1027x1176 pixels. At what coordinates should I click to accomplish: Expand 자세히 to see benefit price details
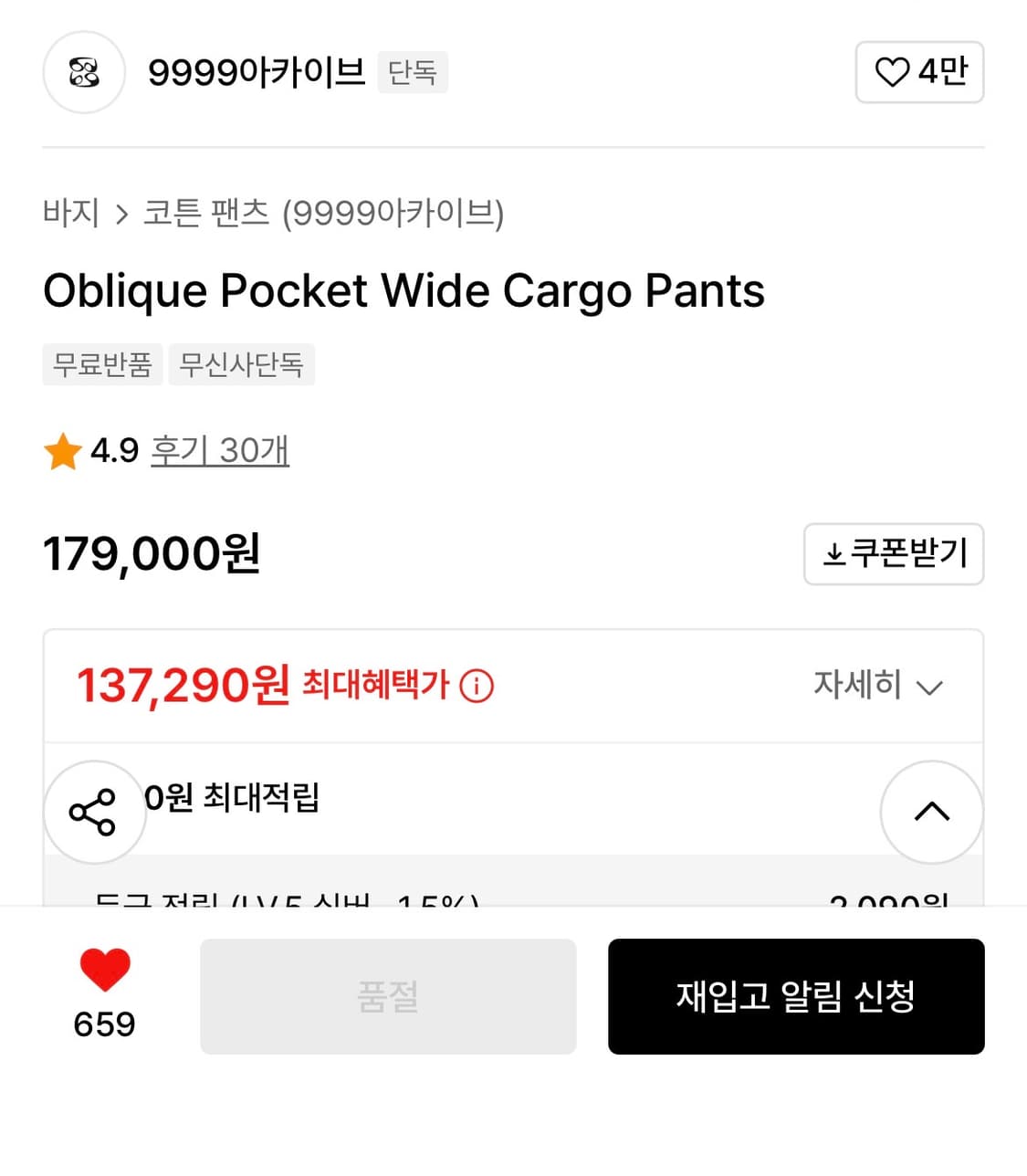tap(876, 686)
